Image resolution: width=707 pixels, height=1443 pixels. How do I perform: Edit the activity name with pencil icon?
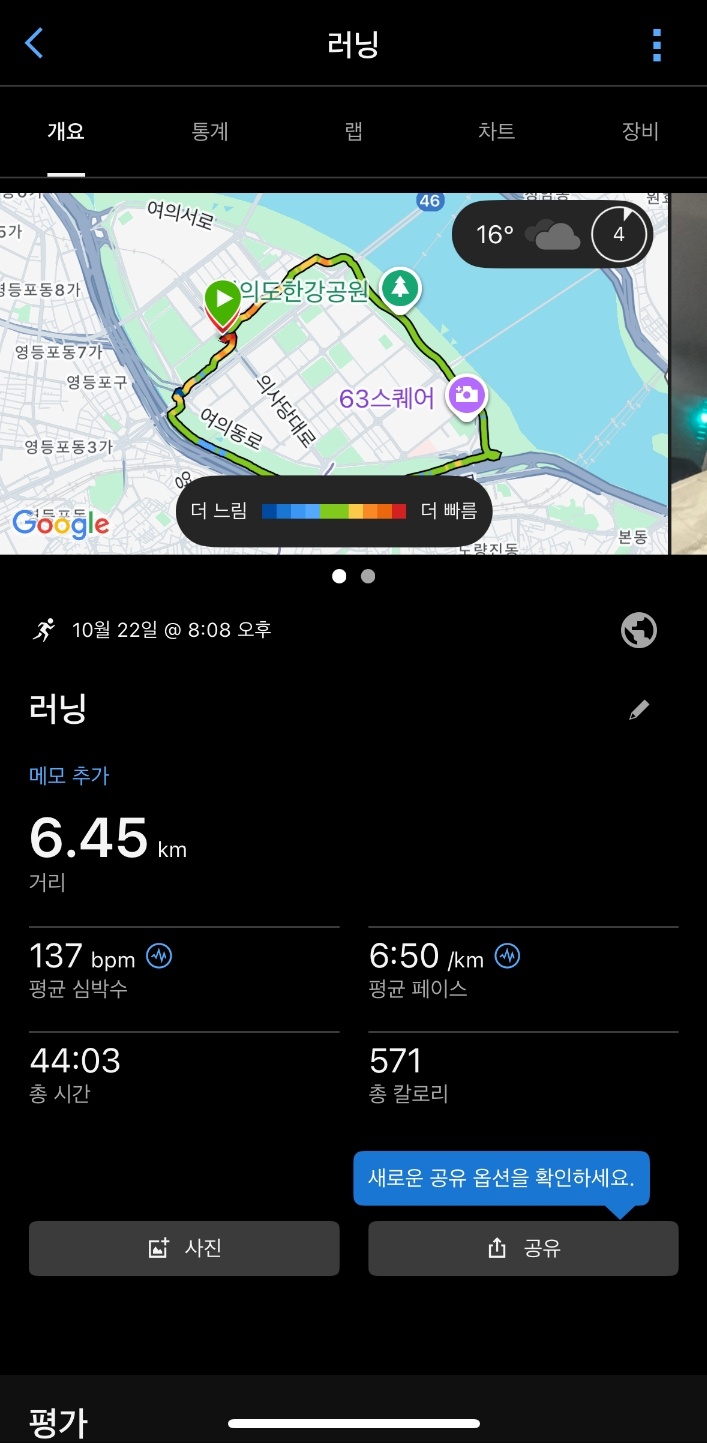point(639,710)
